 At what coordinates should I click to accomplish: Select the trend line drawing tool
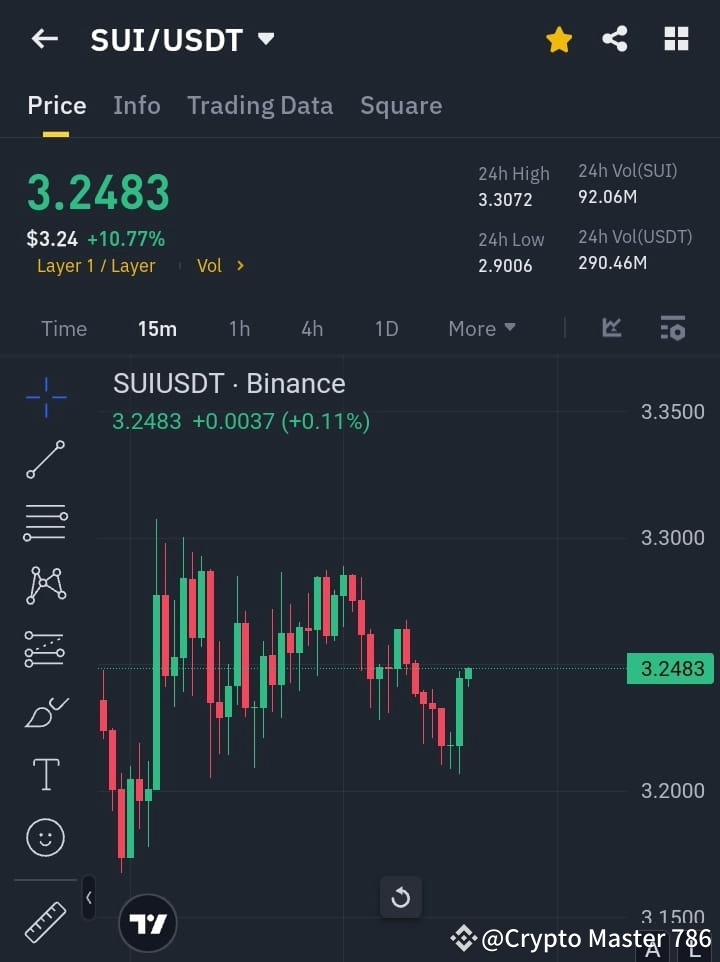[x=44, y=460]
